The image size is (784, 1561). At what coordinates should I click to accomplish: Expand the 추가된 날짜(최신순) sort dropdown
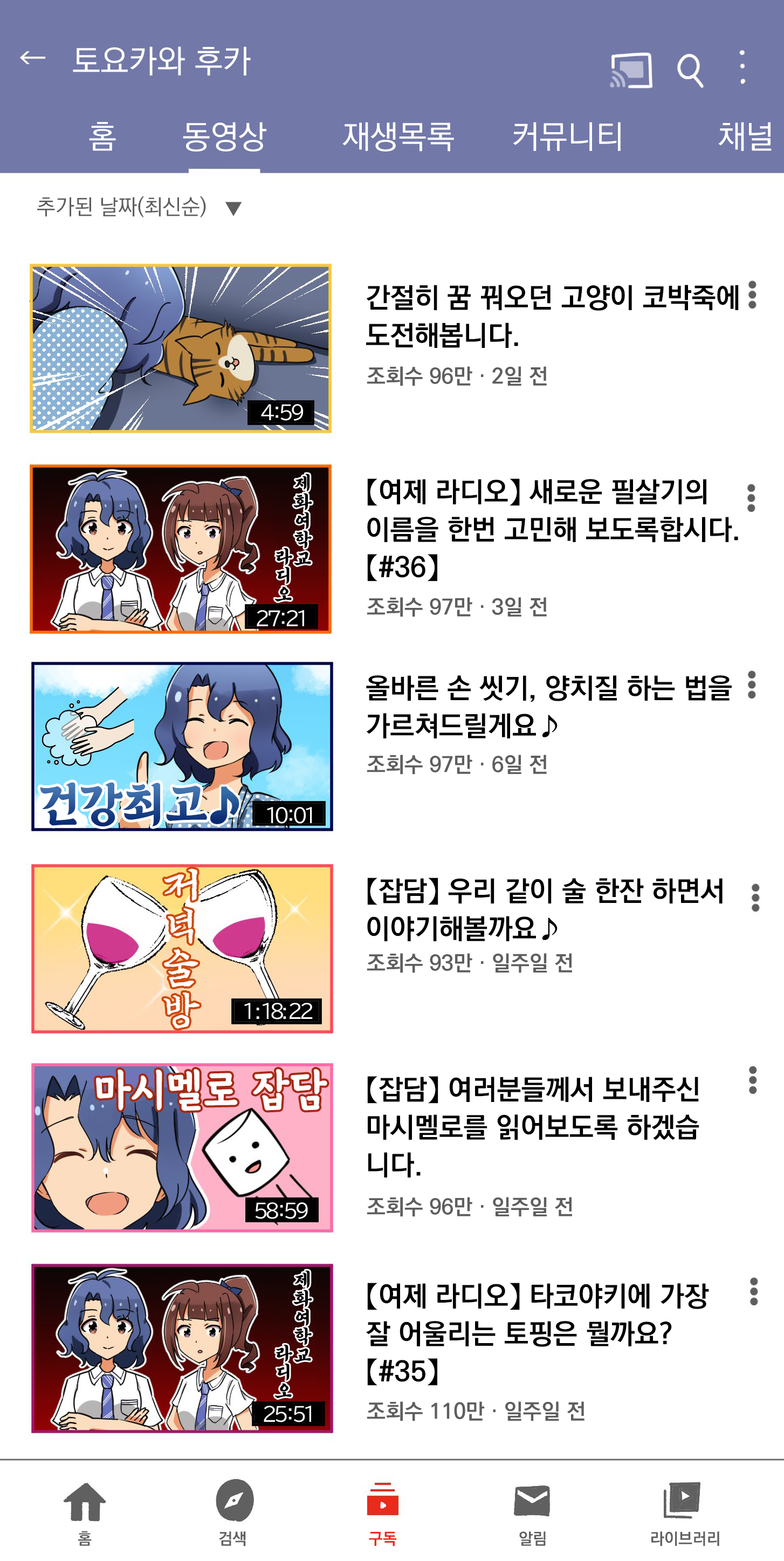click(139, 207)
